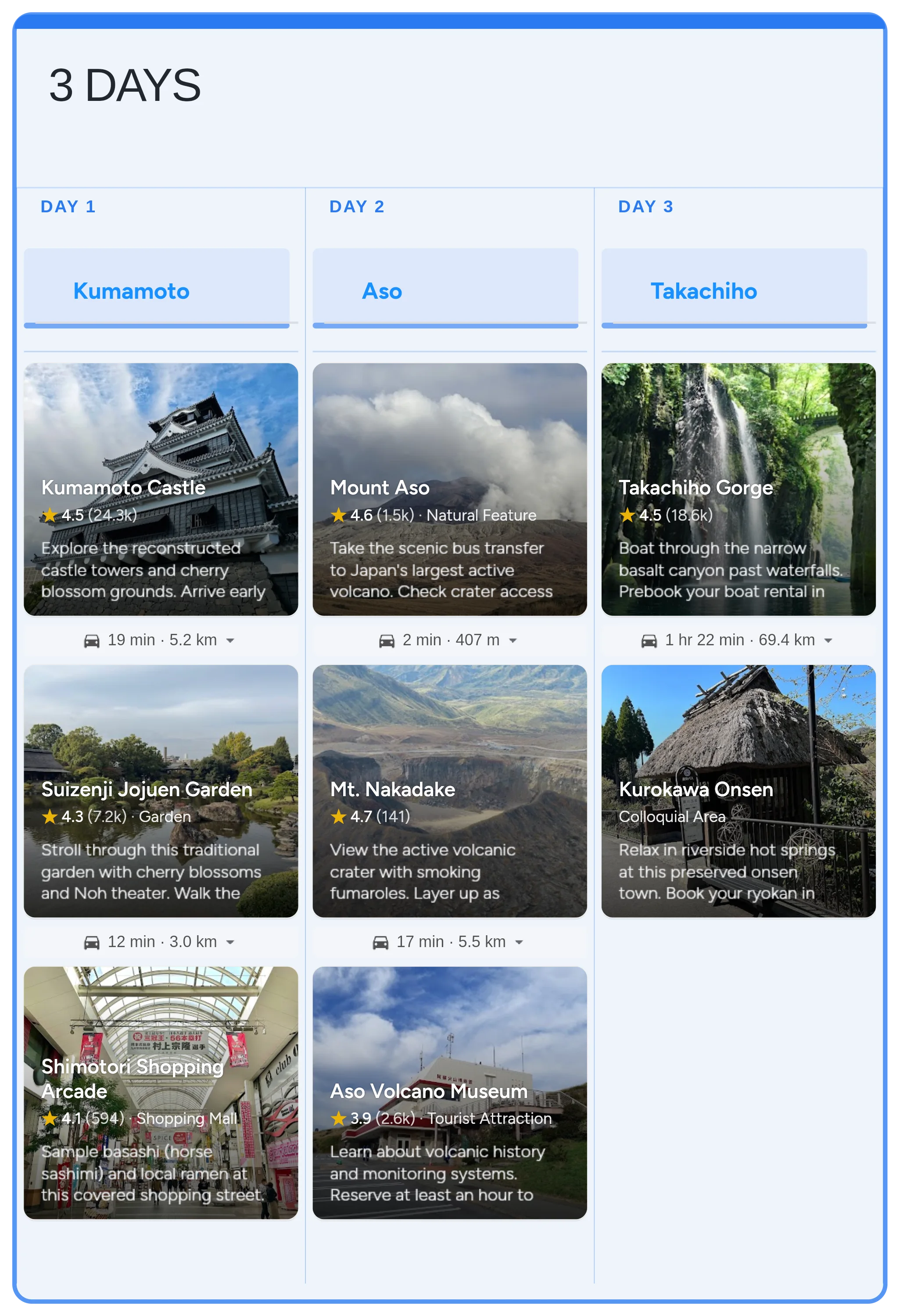Expand the 12 min · 3.0 km route
The width and height of the screenshot is (900, 1316).
pyautogui.click(x=161, y=942)
